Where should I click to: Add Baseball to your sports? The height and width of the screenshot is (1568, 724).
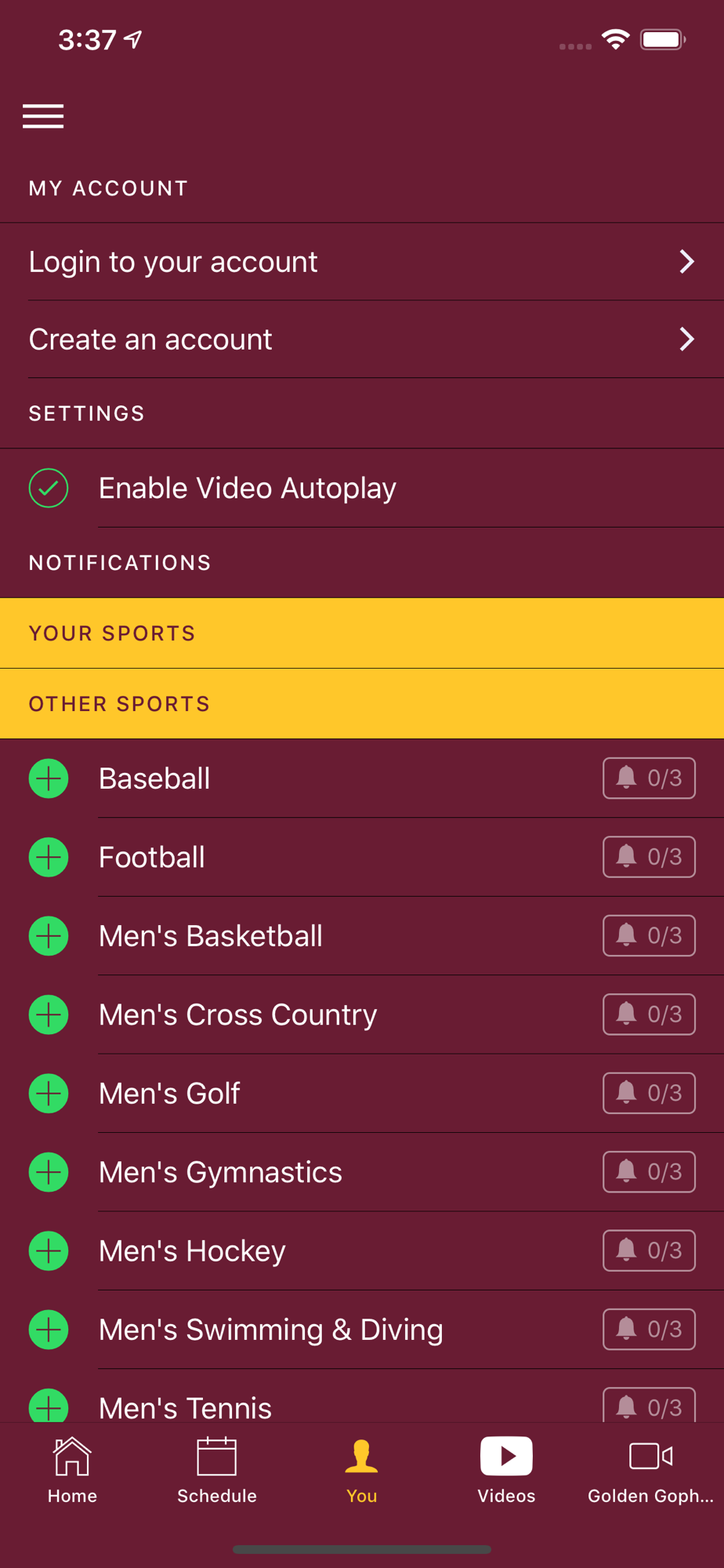coord(49,779)
